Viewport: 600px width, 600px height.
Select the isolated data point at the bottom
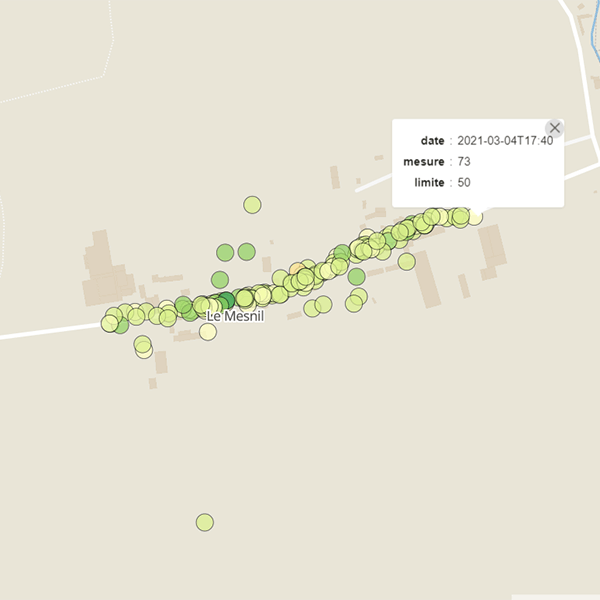[x=205, y=522]
